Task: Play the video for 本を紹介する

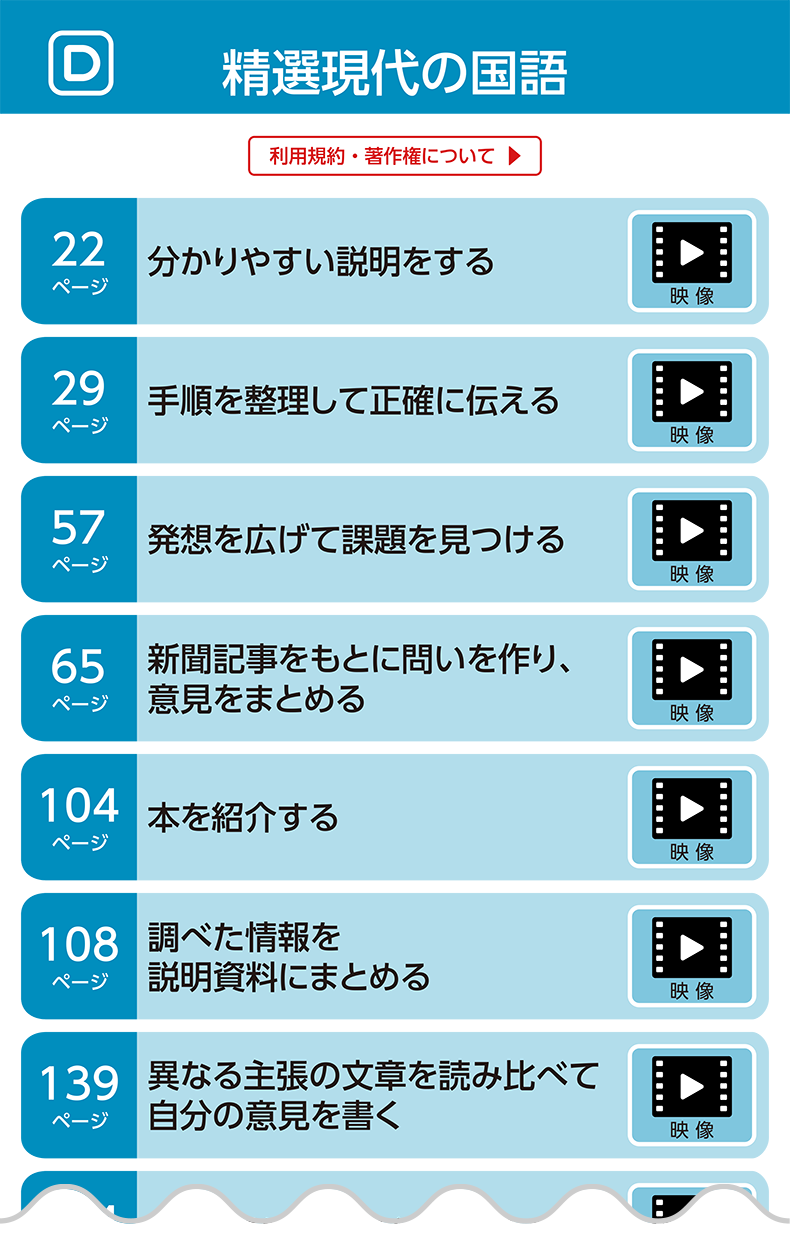Action: (x=692, y=817)
